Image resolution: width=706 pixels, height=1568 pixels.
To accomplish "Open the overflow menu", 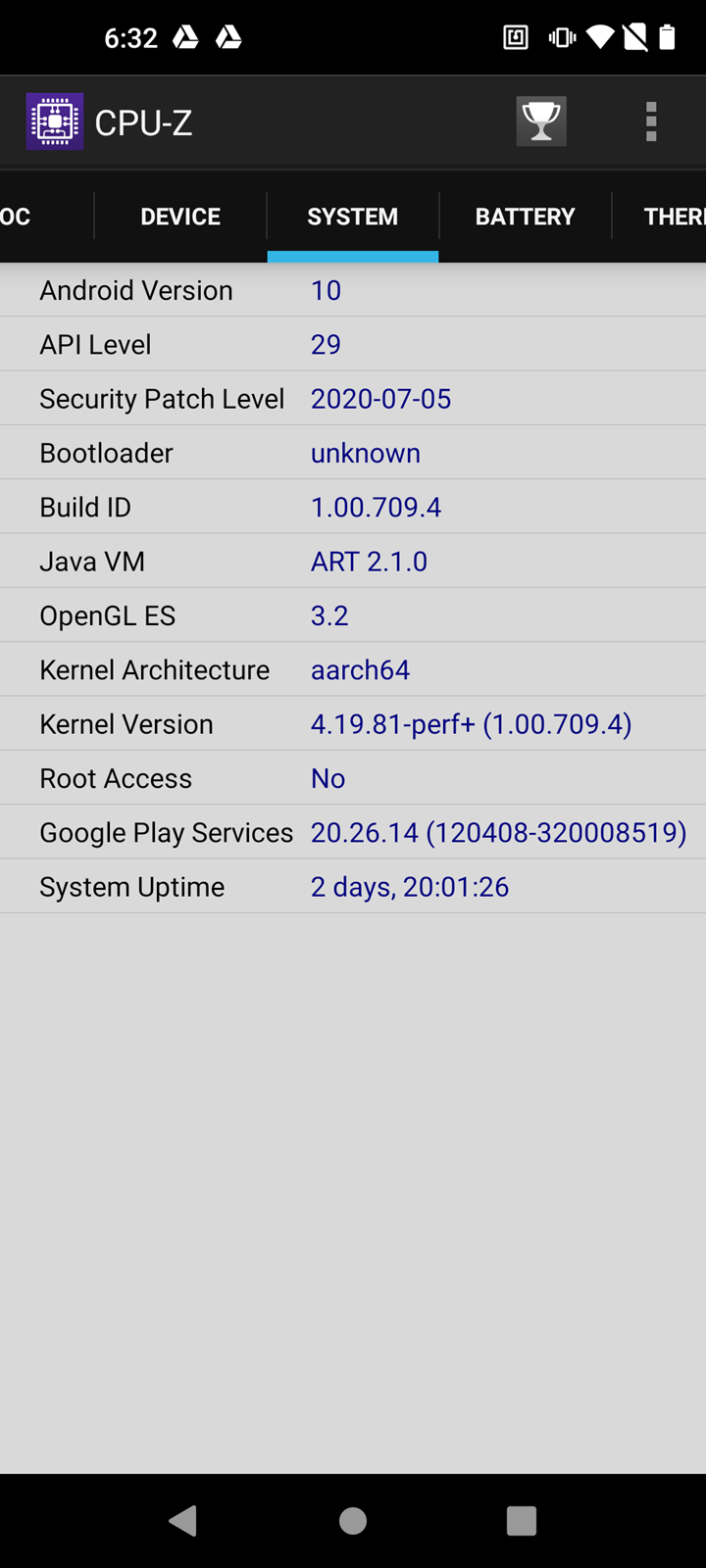I will 650,122.
